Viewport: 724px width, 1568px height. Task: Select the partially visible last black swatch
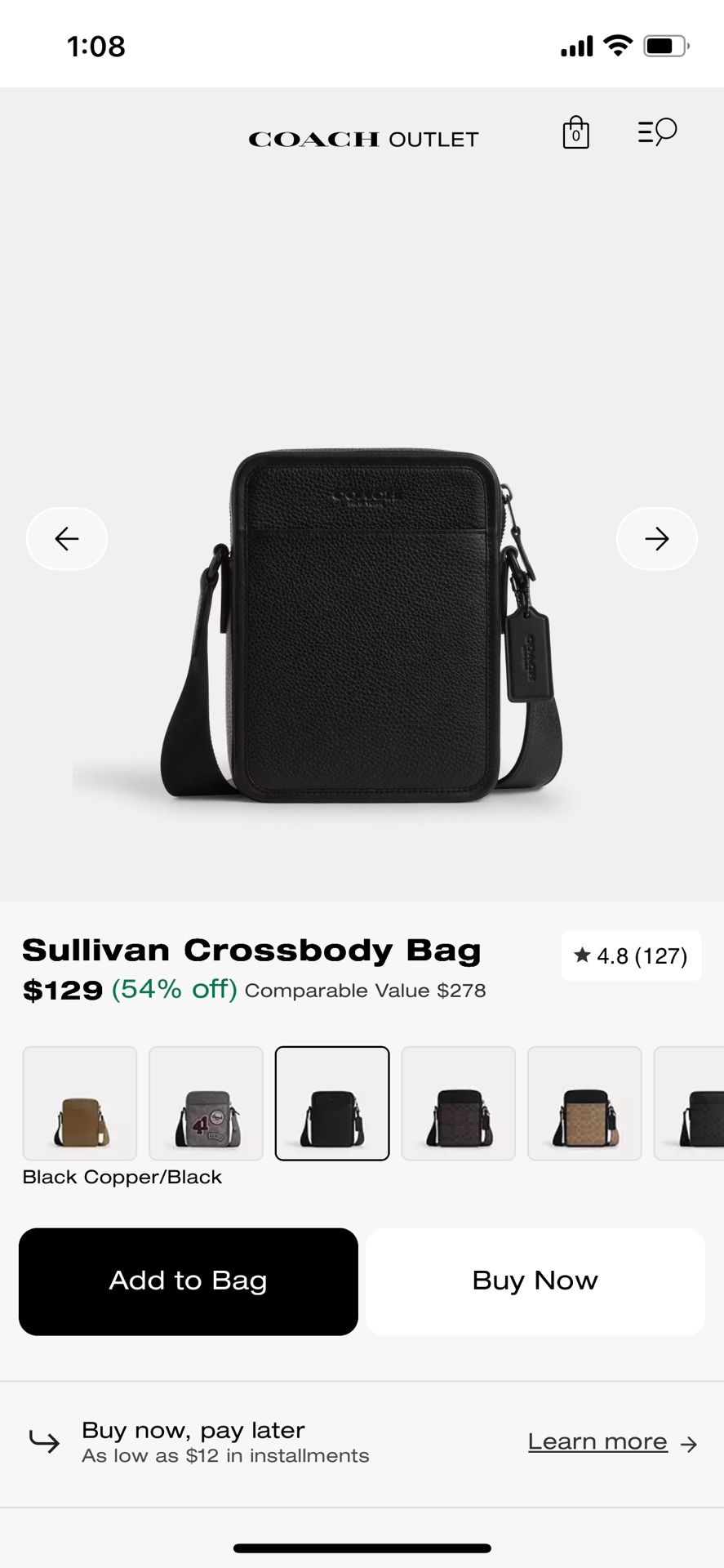point(690,1103)
